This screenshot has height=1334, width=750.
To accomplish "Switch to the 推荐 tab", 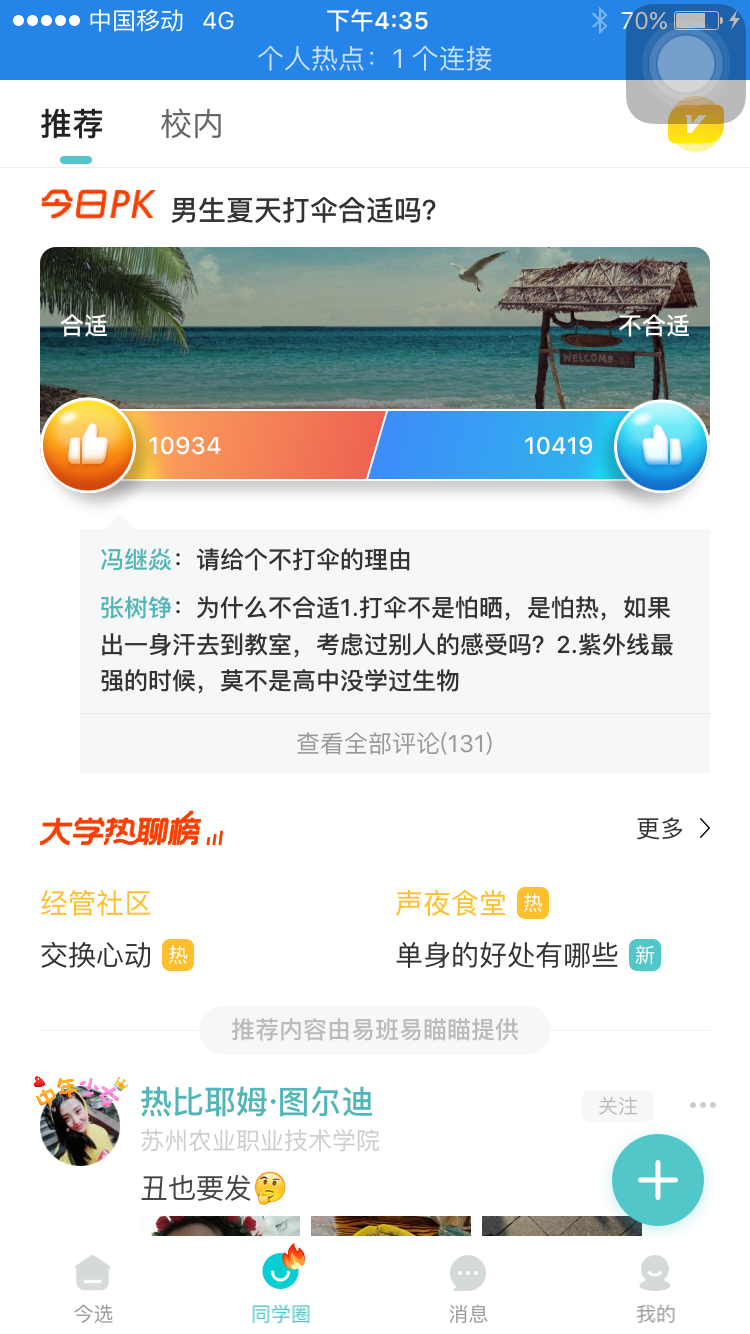I will (72, 125).
